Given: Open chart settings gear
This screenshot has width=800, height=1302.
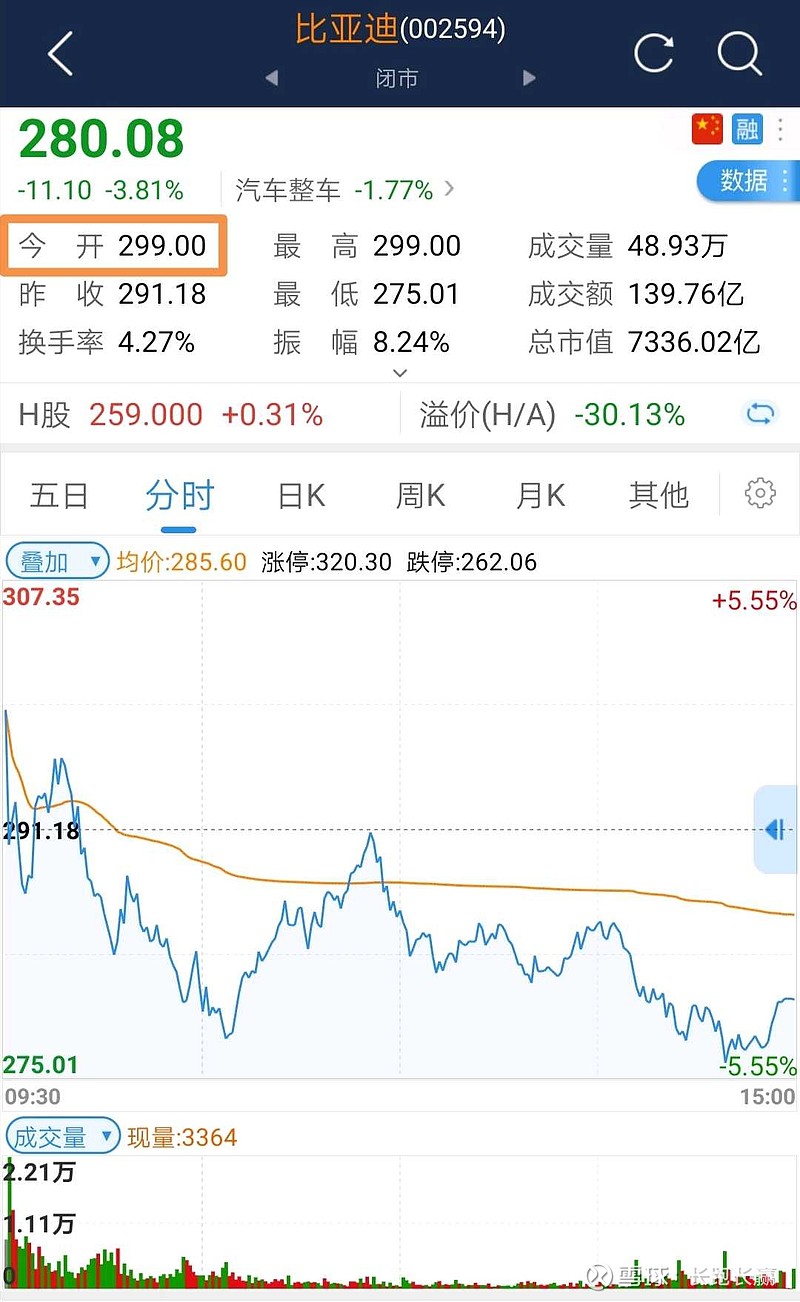Looking at the screenshot, I should click(760, 493).
